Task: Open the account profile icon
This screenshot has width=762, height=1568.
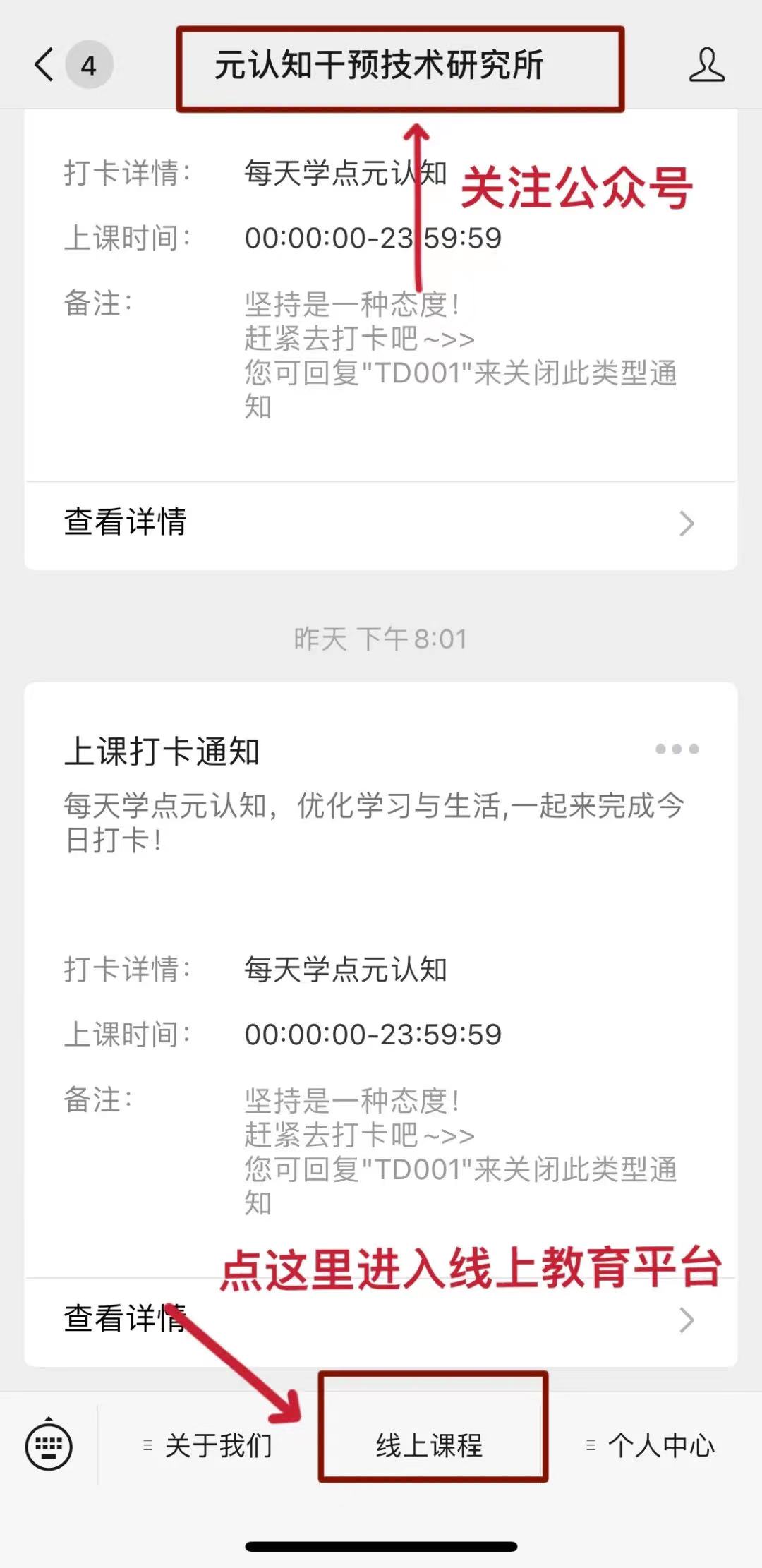Action: [707, 65]
